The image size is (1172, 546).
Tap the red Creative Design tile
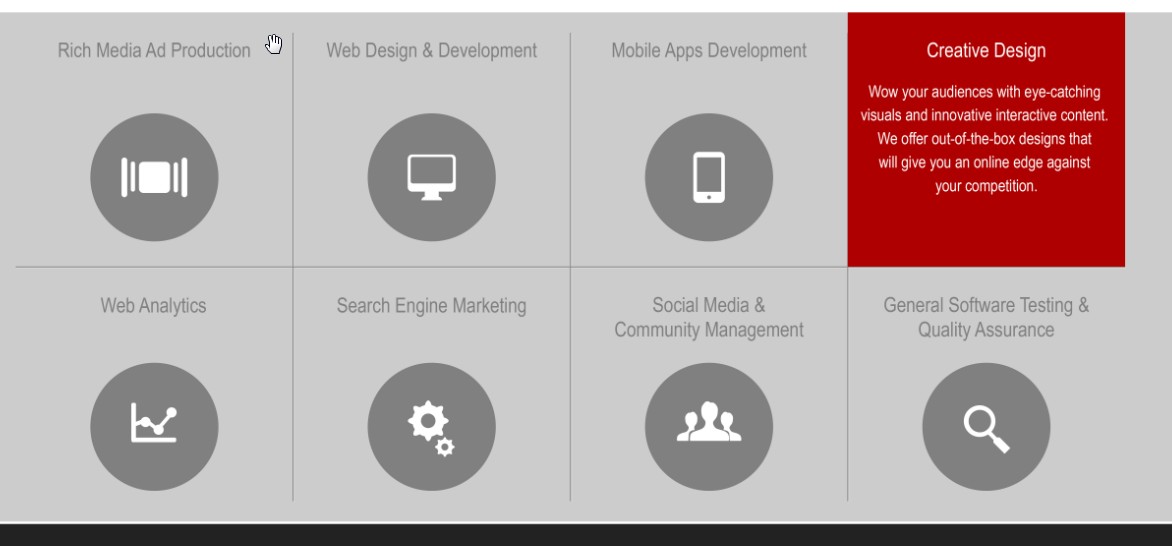986,140
